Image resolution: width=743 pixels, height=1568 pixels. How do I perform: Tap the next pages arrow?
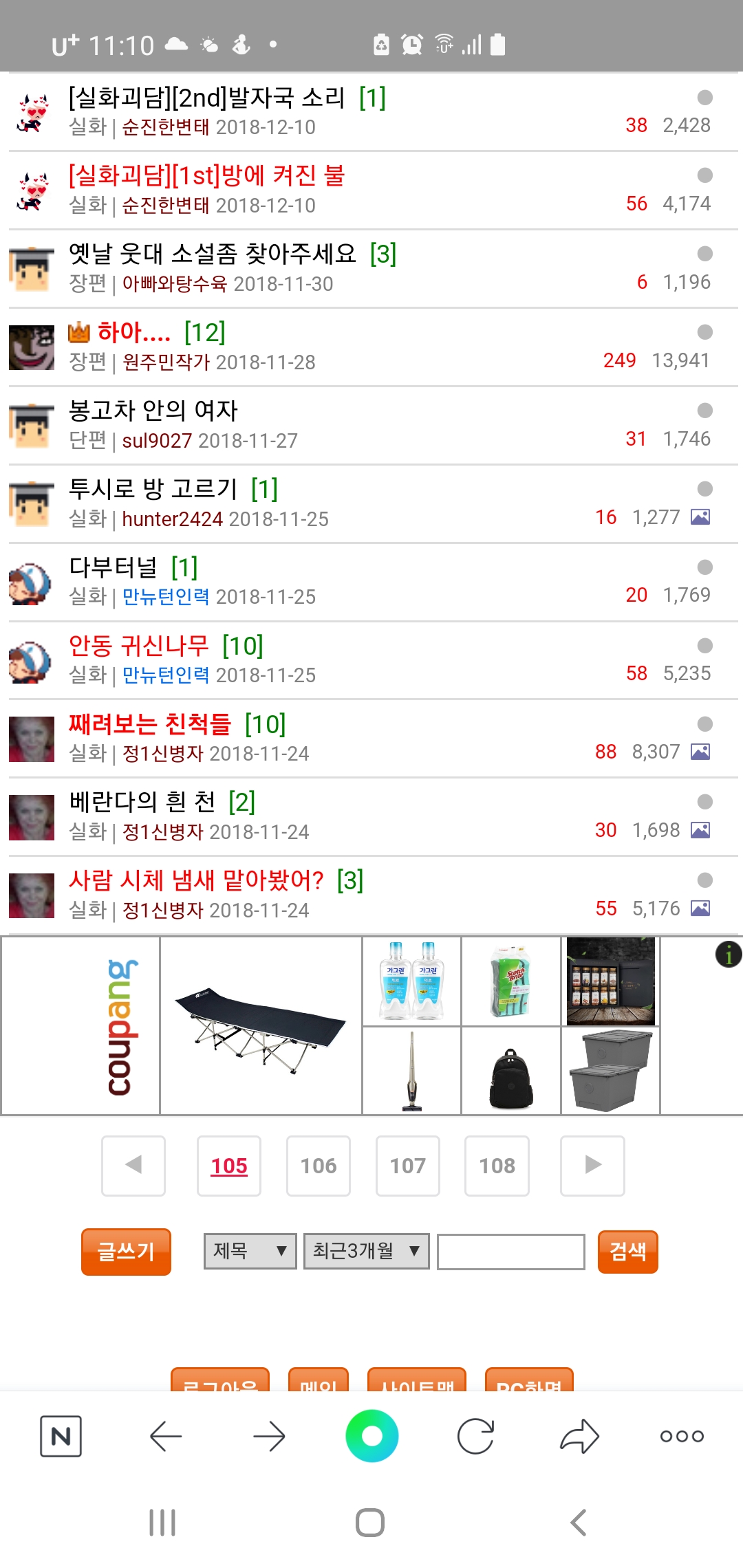[x=592, y=1166]
